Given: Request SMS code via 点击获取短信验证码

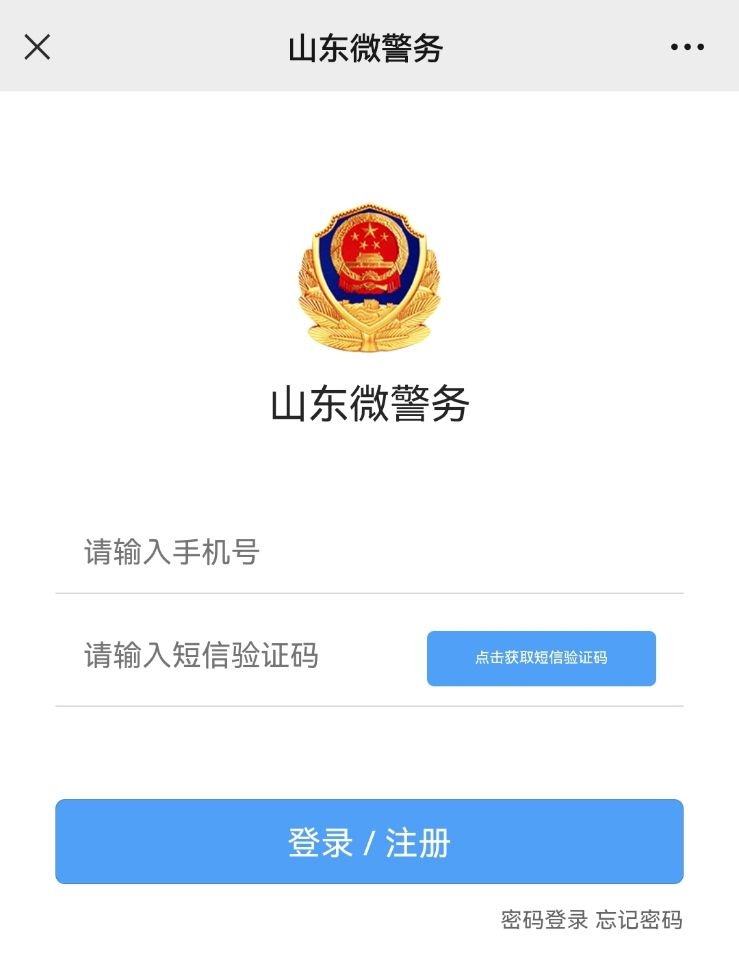Looking at the screenshot, I should coord(541,658).
